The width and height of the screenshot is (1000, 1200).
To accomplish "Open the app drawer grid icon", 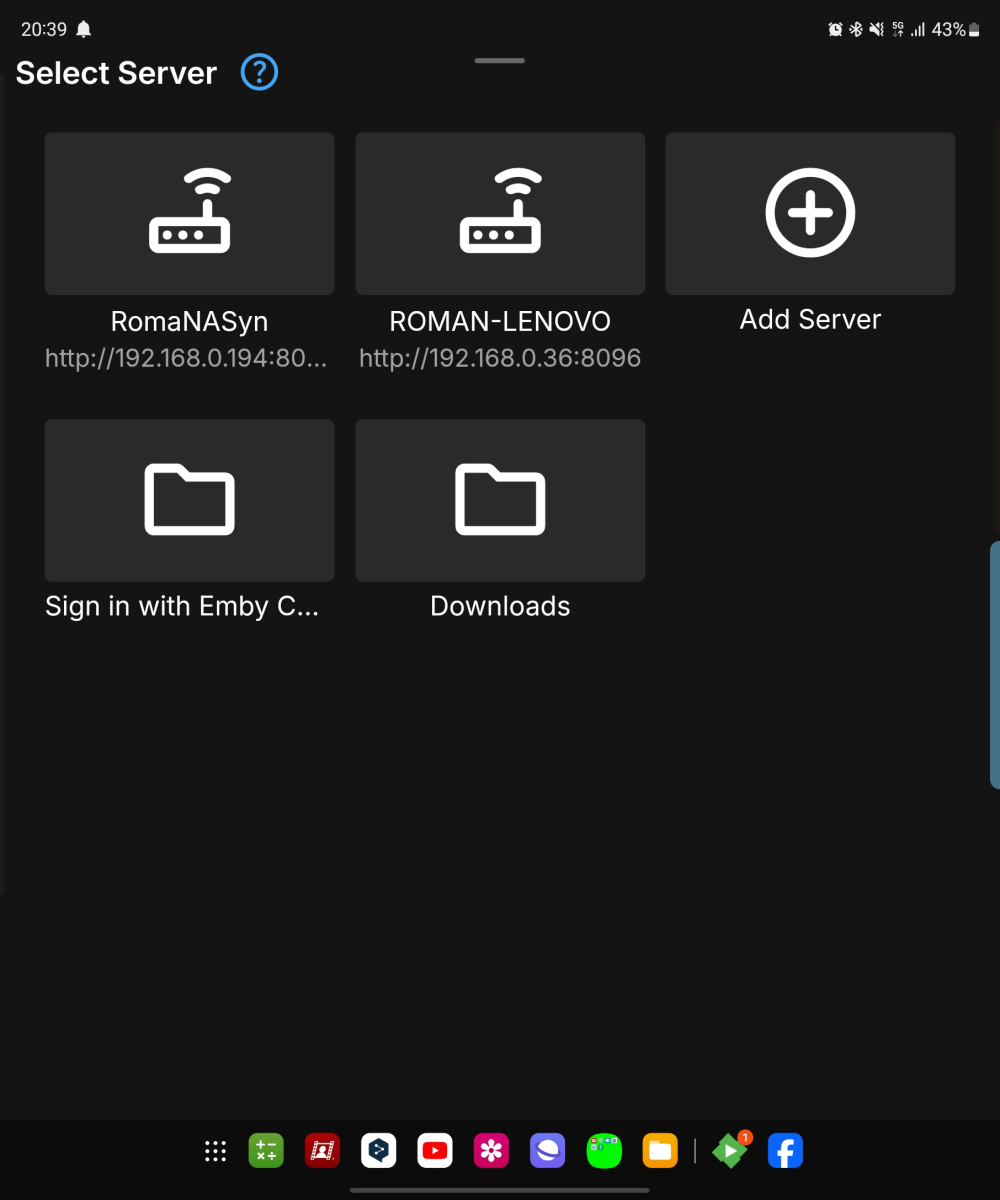I will [215, 1150].
